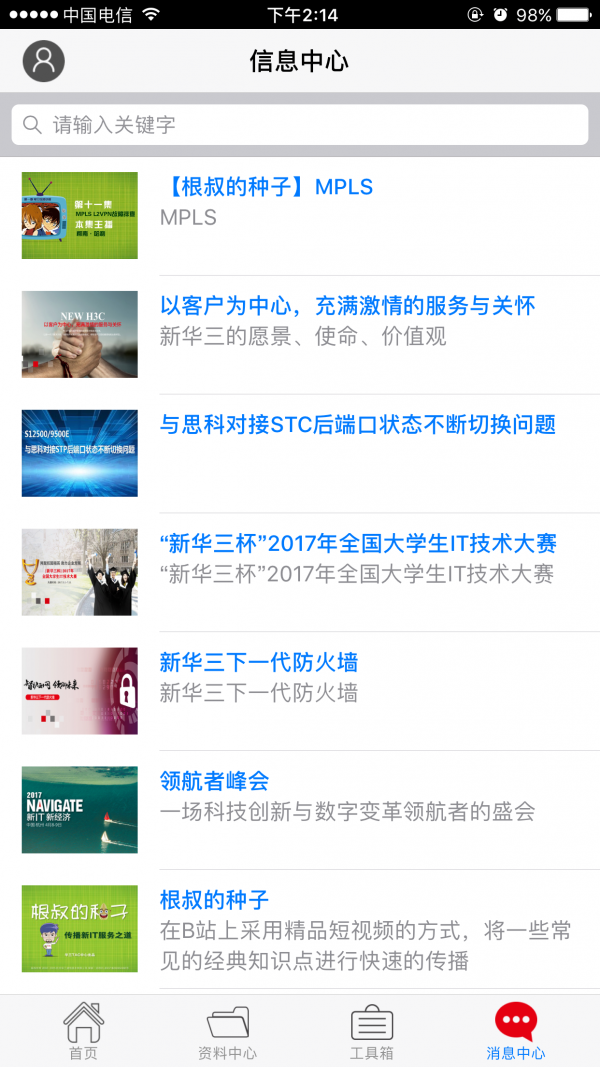Switch to the 首页 tab

click(x=83, y=1031)
